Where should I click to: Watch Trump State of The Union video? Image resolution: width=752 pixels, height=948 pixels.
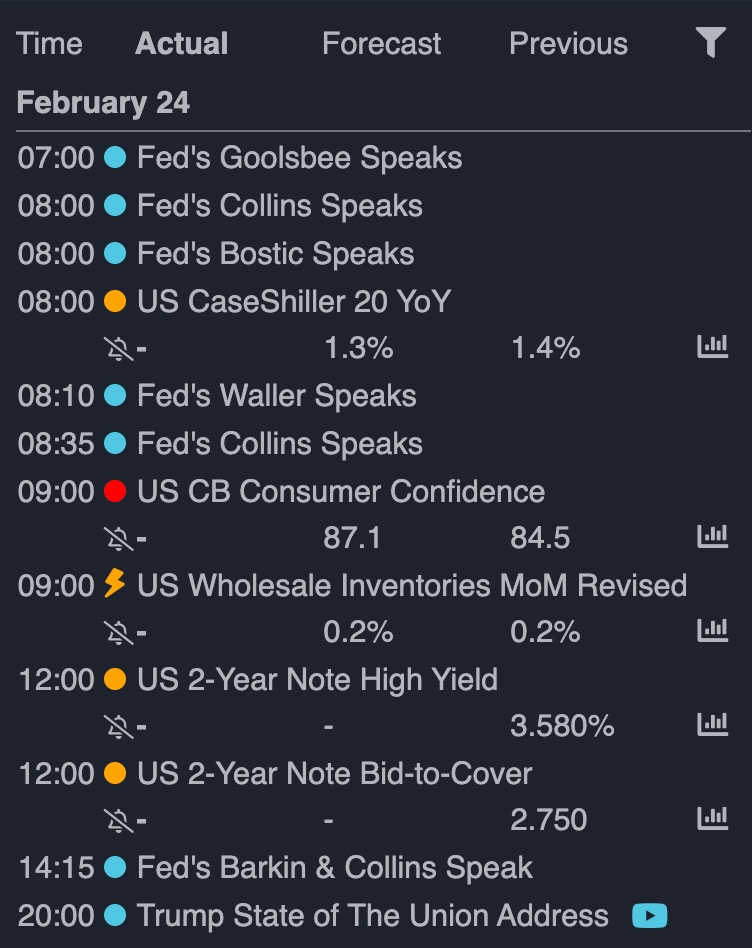click(x=649, y=915)
